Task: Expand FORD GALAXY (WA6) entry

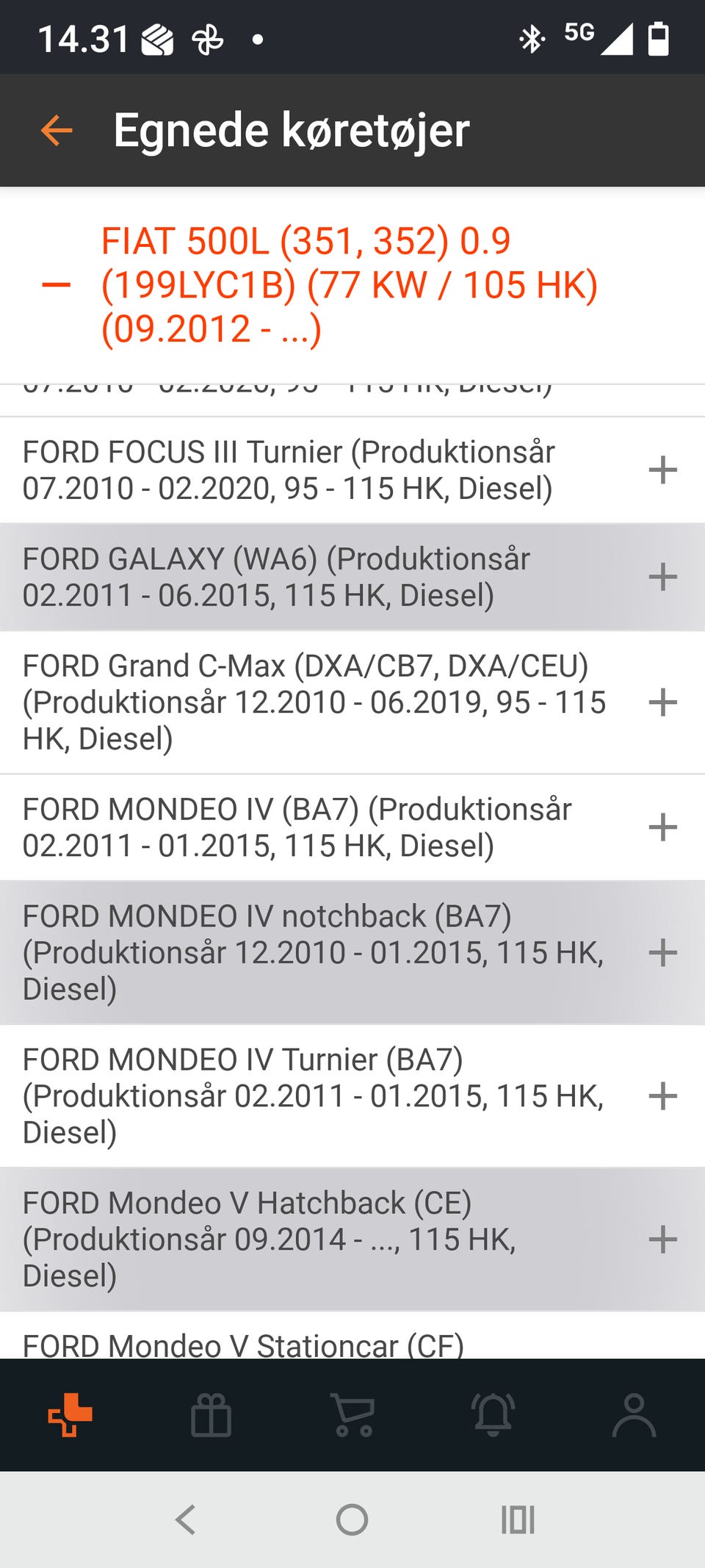Action: (662, 577)
